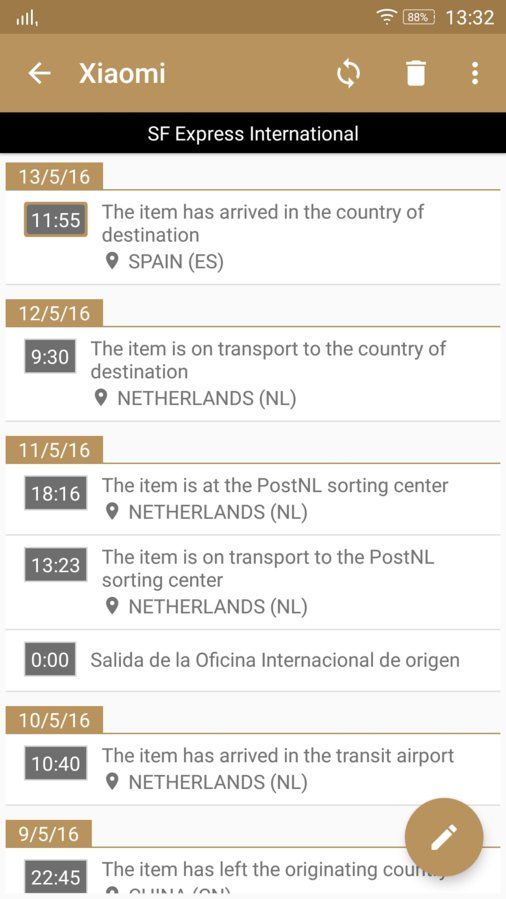Open the three-dot overflow menu
The image size is (506, 899).
coord(474,74)
